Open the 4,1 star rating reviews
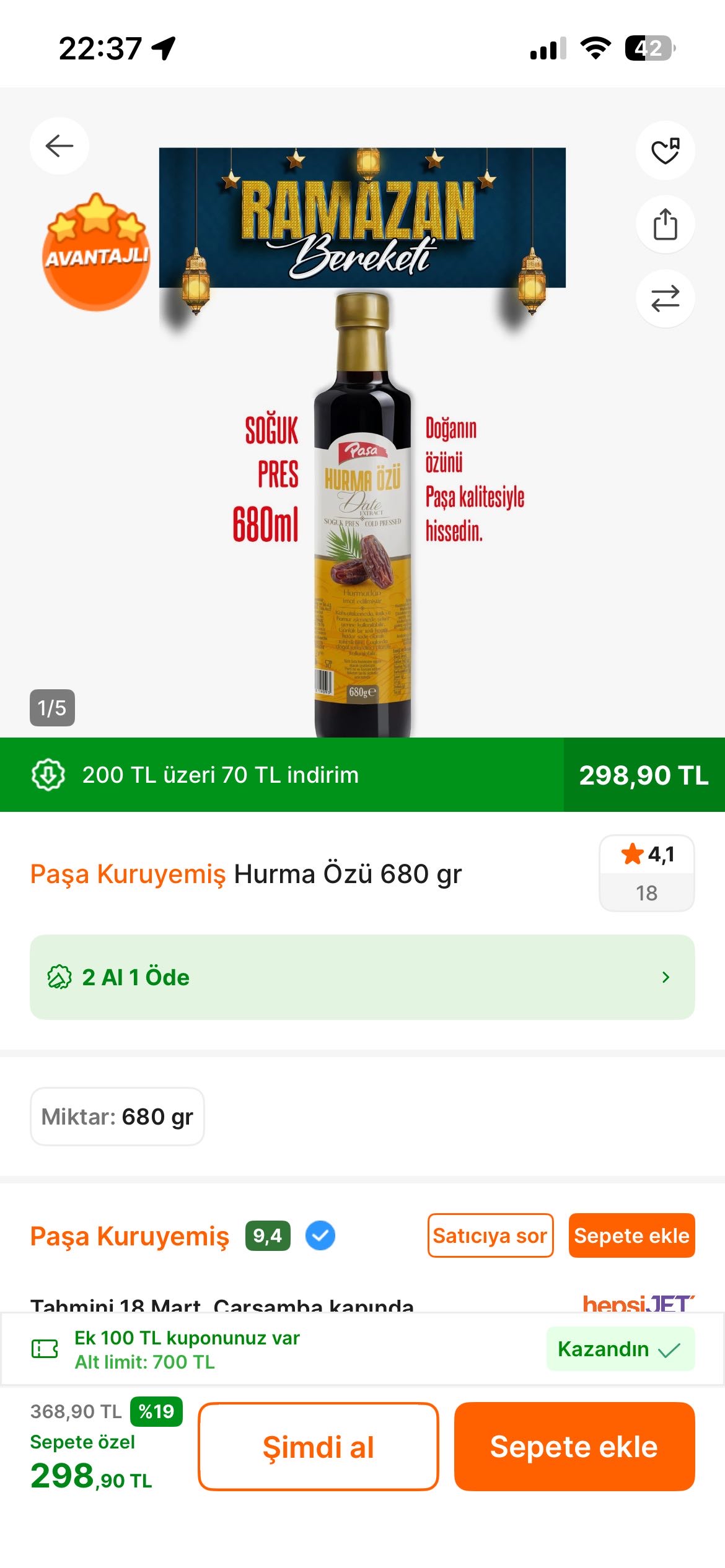 pyautogui.click(x=646, y=873)
